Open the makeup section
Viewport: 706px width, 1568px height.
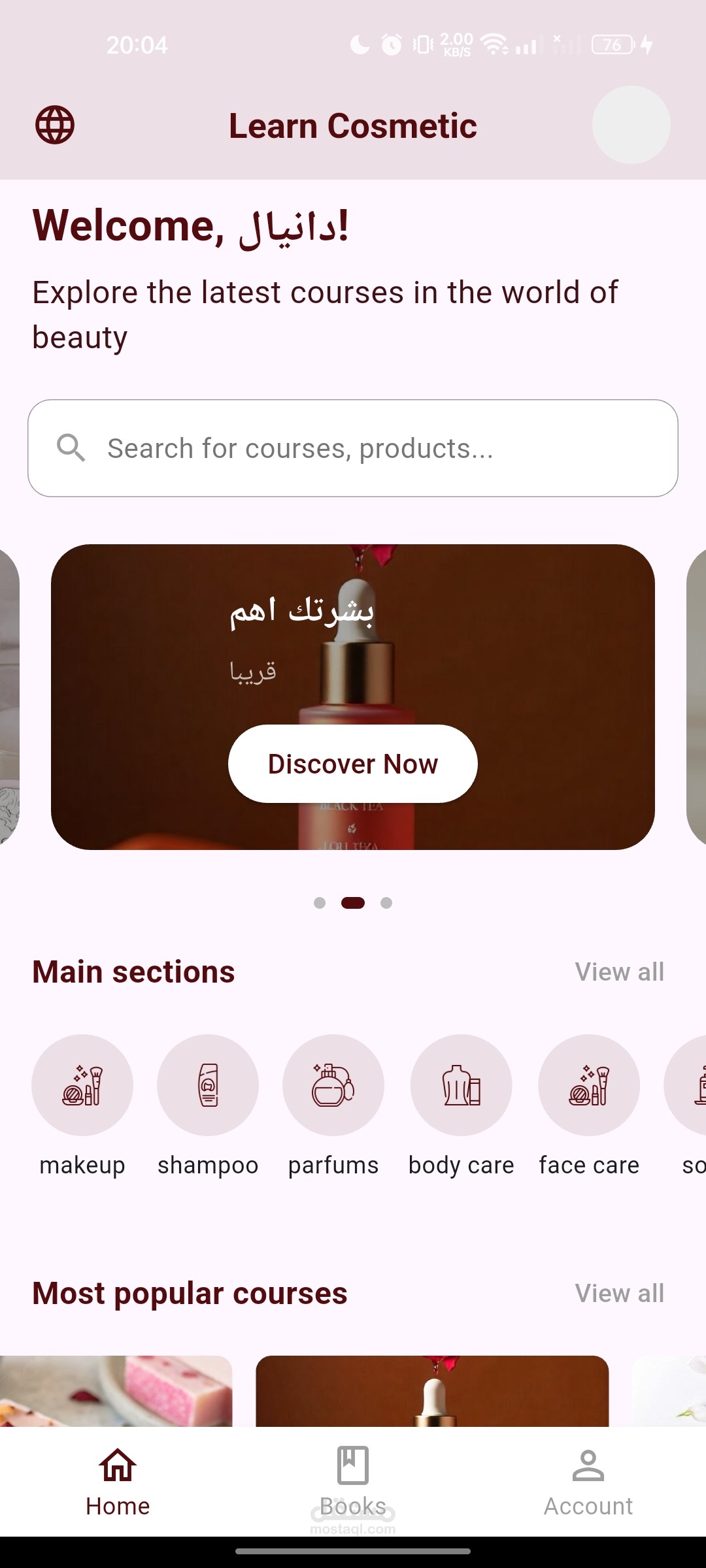[82, 1085]
